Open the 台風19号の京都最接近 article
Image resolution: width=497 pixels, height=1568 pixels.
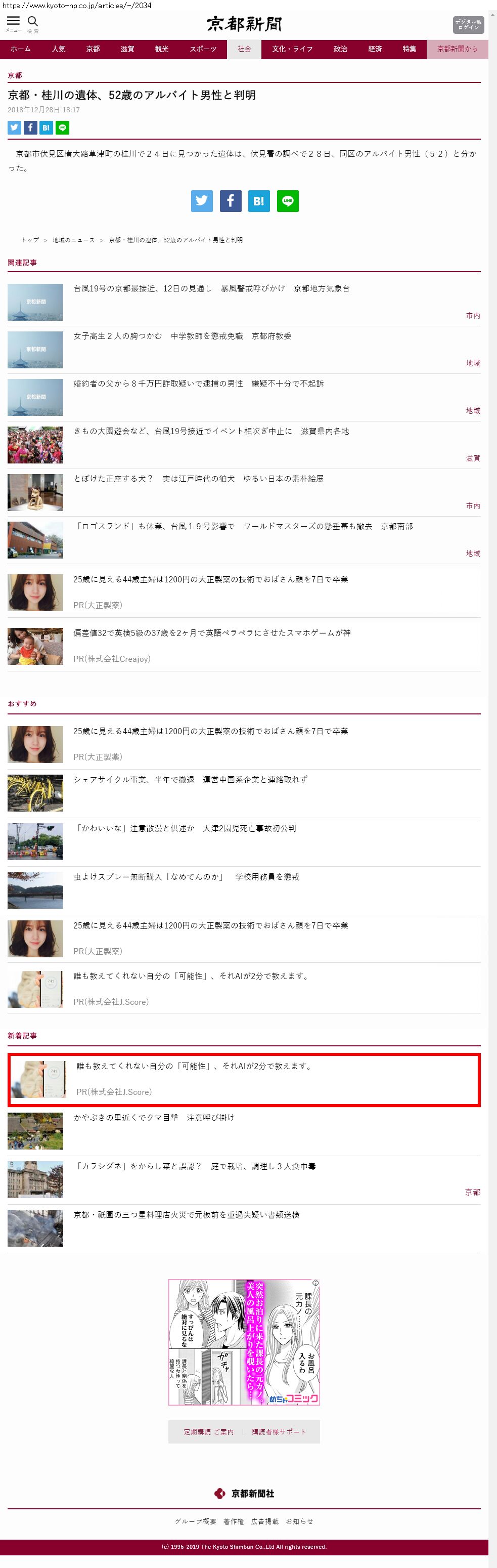(x=211, y=288)
